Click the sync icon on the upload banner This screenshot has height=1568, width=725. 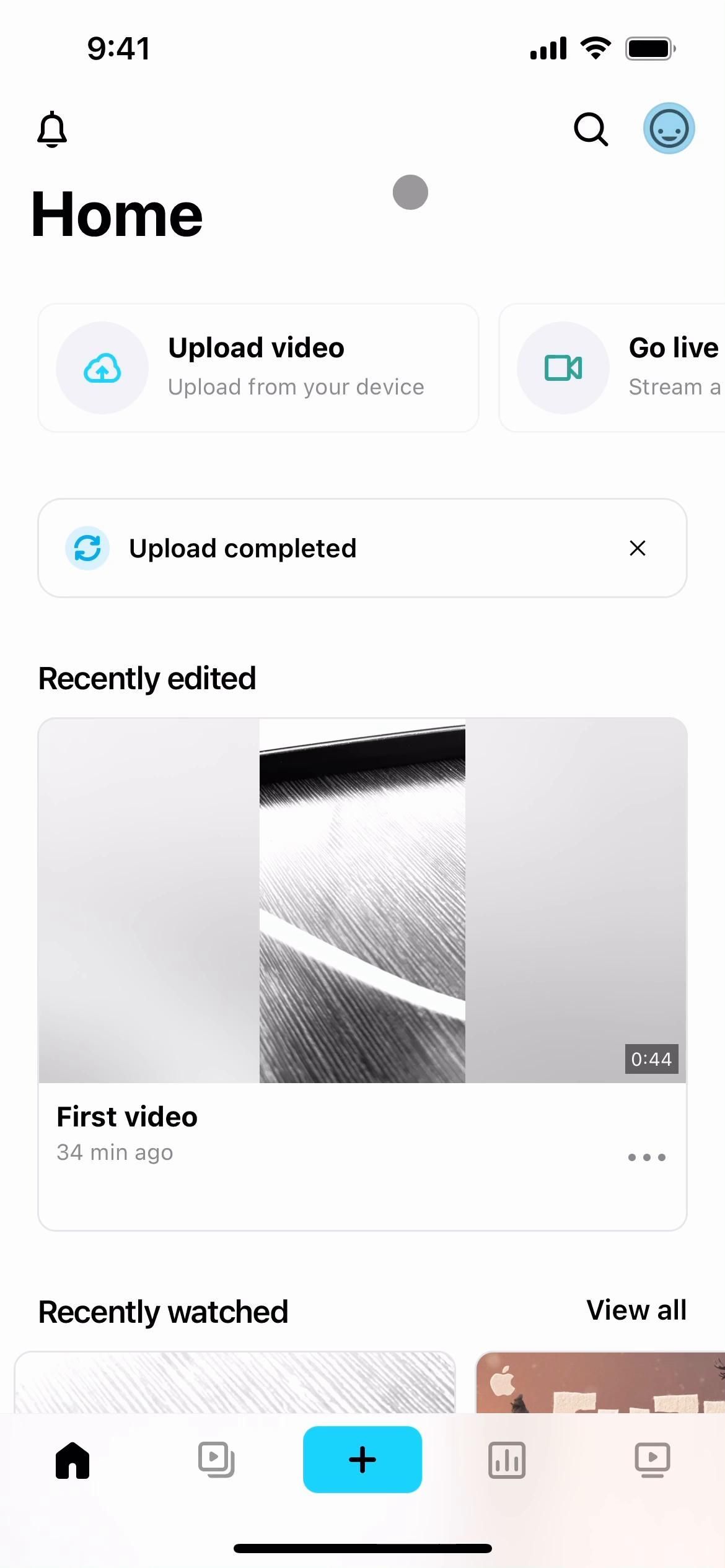[87, 547]
